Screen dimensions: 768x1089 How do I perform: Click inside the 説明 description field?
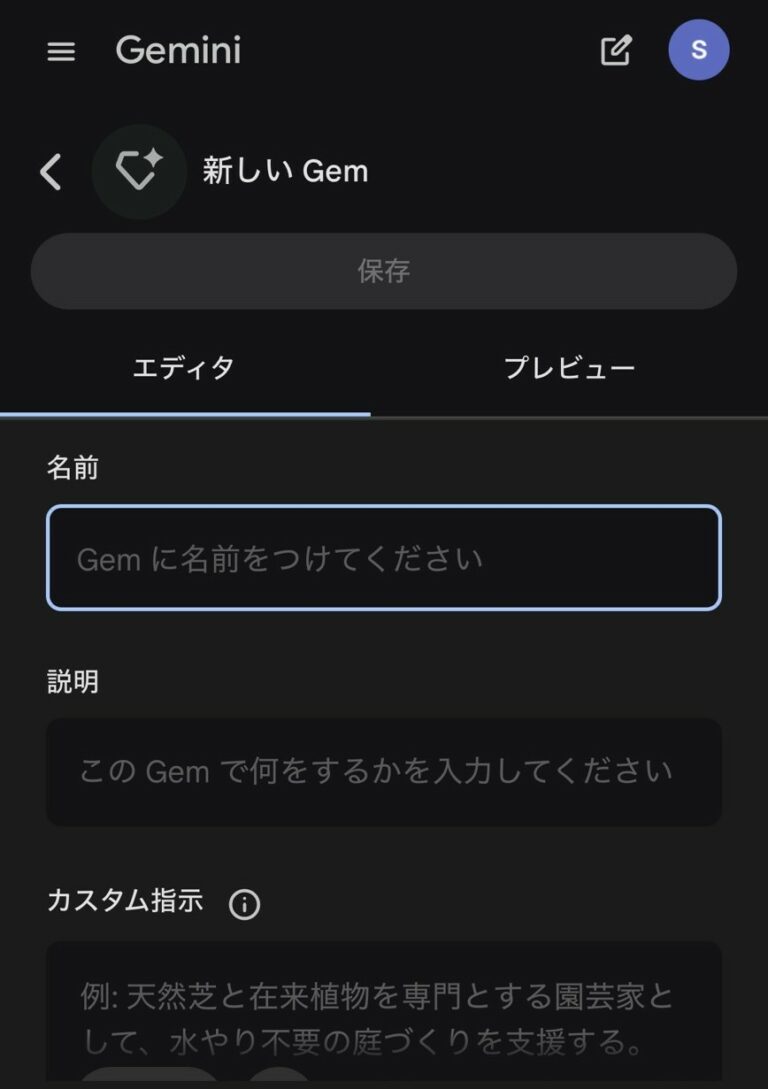(383, 771)
